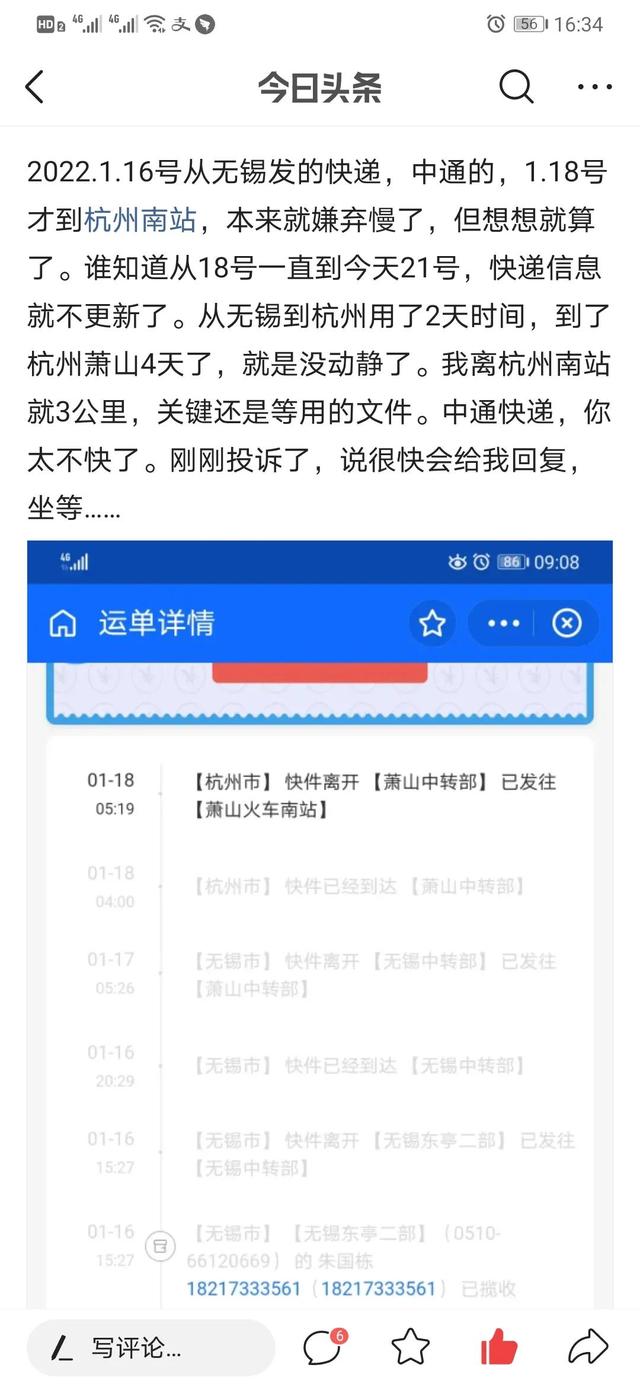View the 6 comments
640x1387 pixels.
click(323, 1347)
